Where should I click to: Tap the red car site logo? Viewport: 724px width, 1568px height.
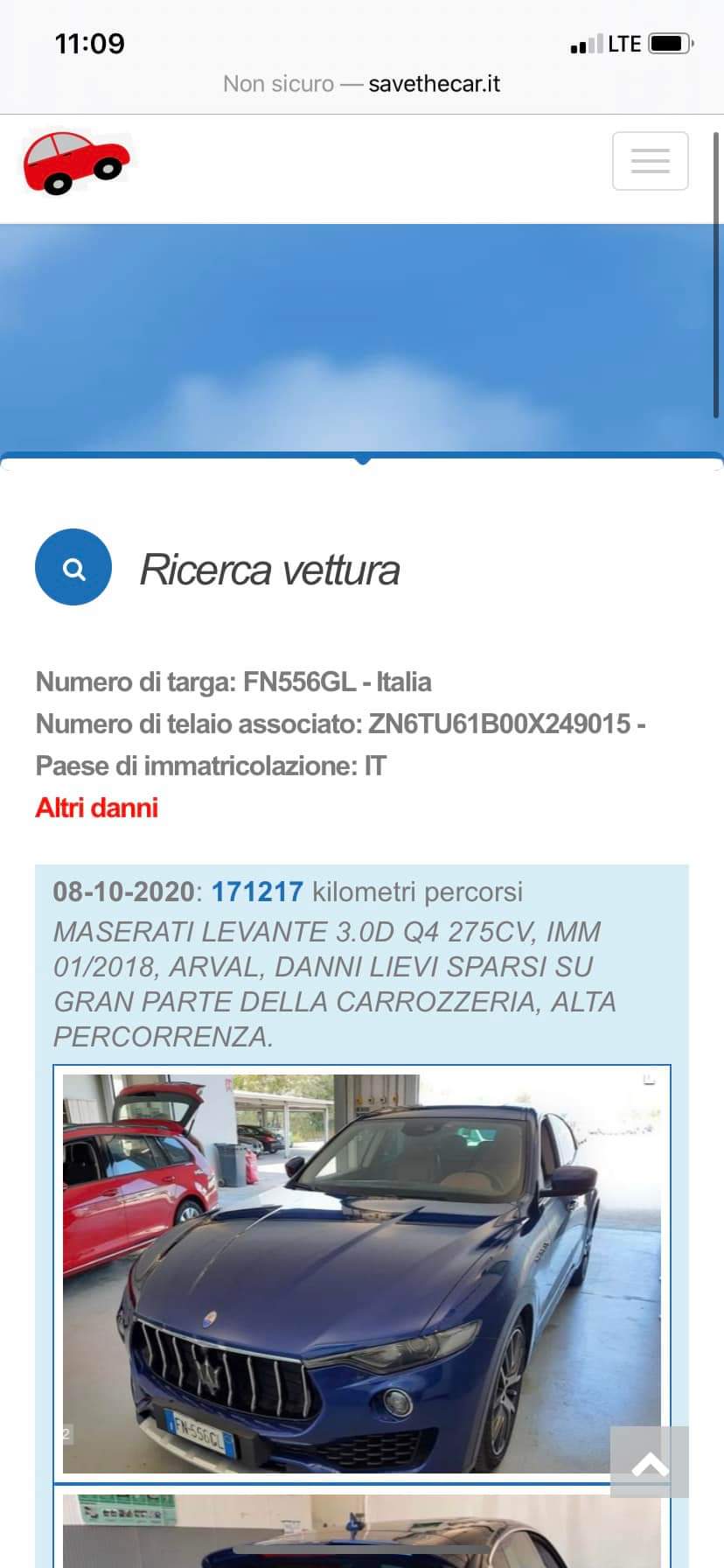(76, 163)
